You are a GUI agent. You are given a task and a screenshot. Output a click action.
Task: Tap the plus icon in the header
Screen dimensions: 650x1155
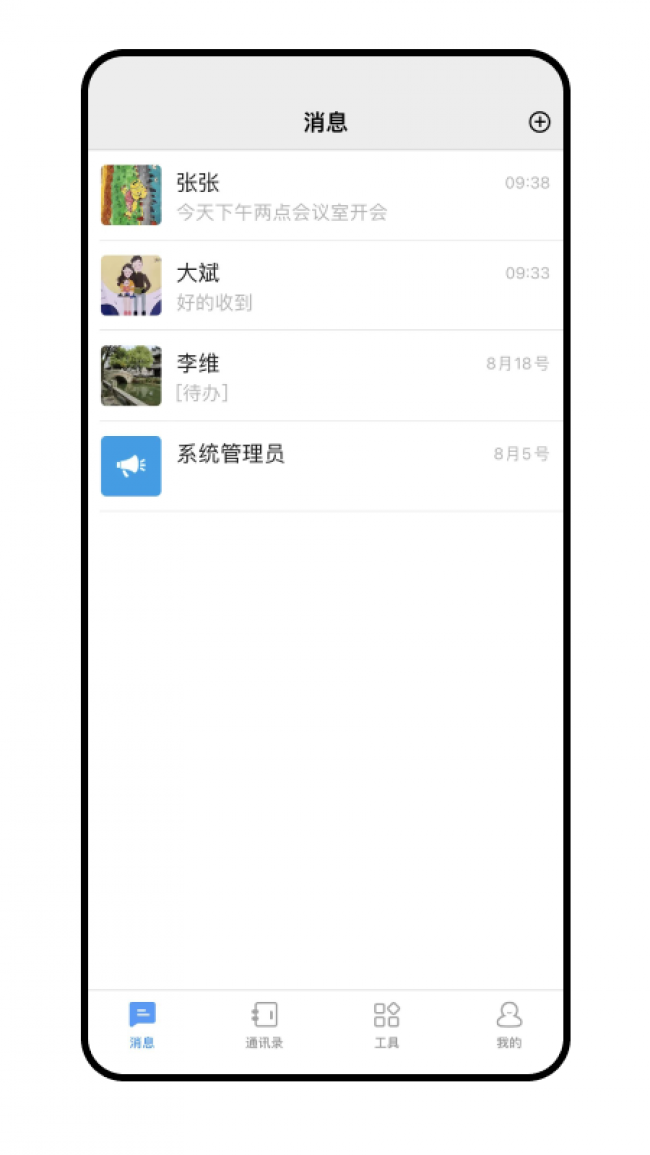(539, 122)
